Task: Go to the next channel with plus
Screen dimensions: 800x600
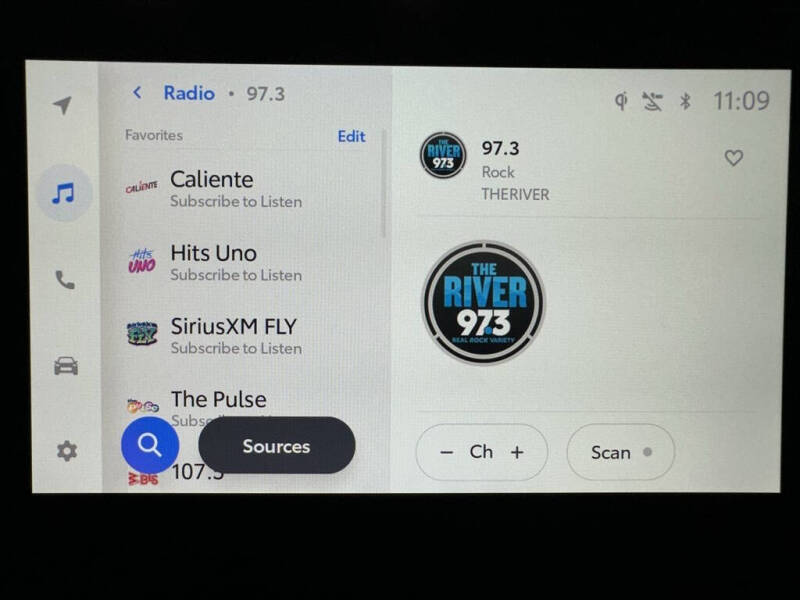Action: (517, 452)
